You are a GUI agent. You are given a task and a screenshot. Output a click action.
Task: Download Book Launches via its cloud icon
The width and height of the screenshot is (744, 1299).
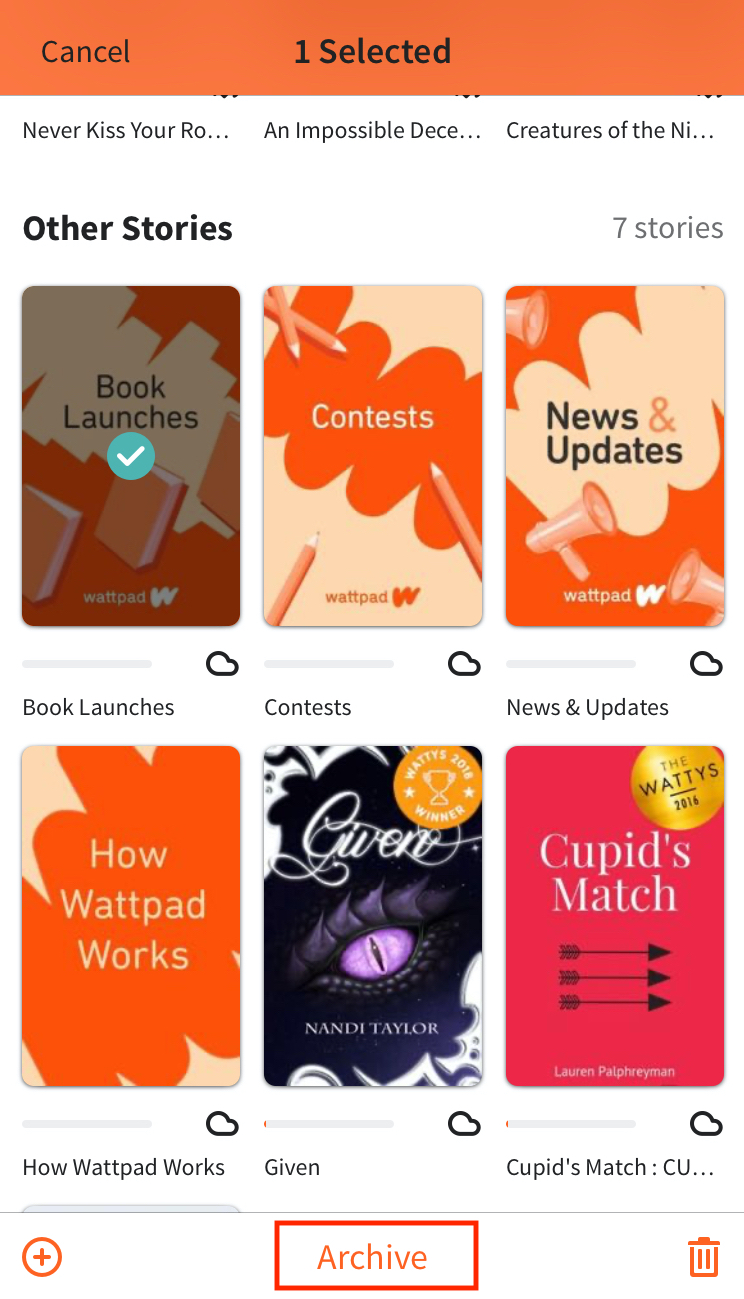222,663
